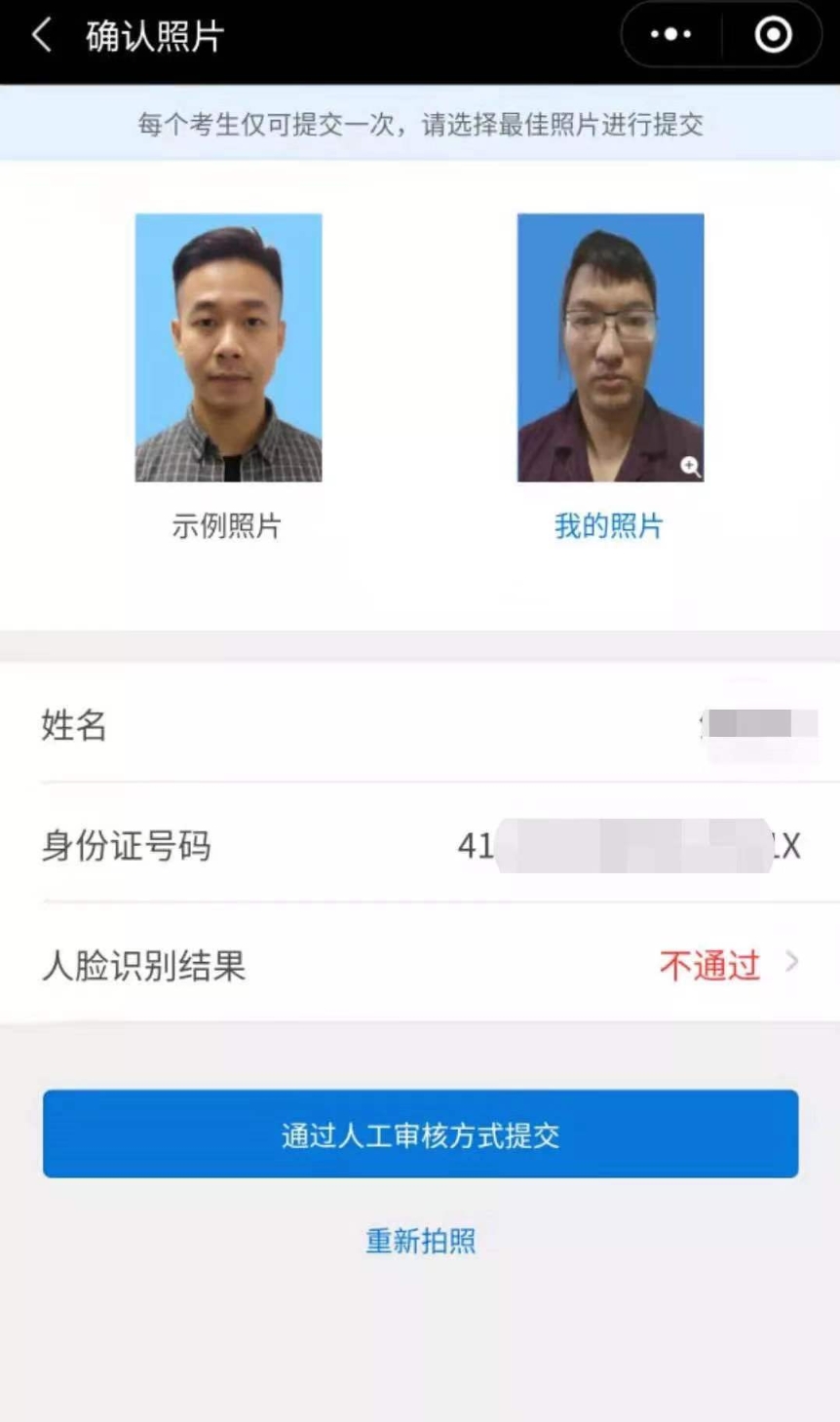Open the mini program overflow menu
840x1422 pixels.
pyautogui.click(x=670, y=35)
